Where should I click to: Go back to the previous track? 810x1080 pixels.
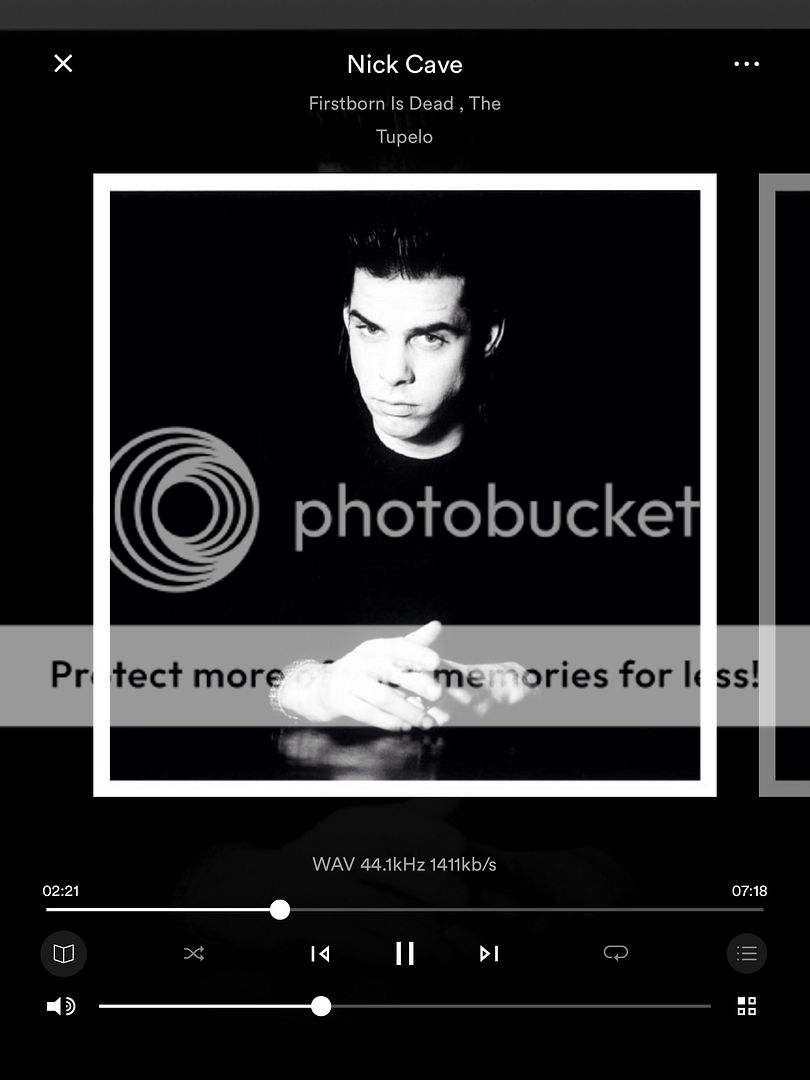pyautogui.click(x=320, y=953)
